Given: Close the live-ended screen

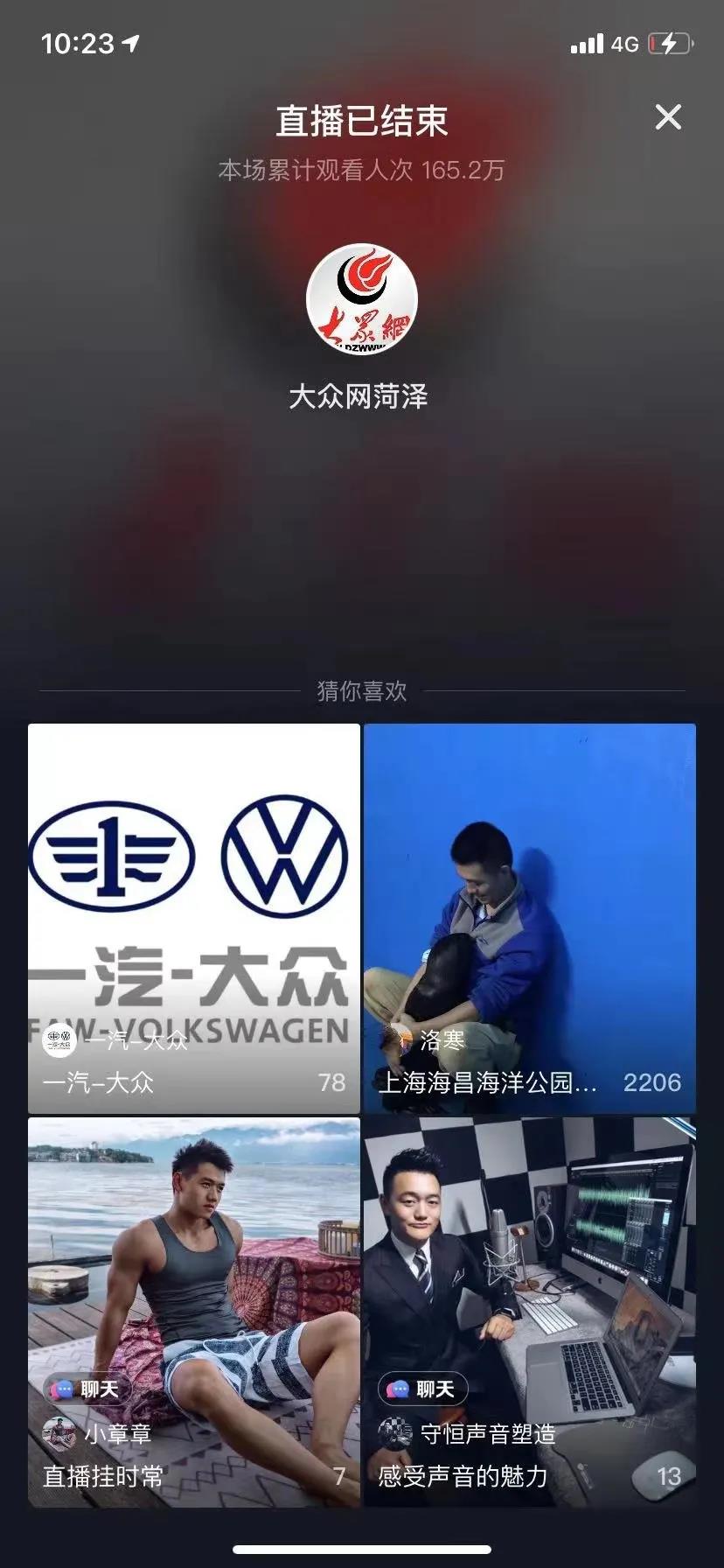Looking at the screenshot, I should coord(668,117).
